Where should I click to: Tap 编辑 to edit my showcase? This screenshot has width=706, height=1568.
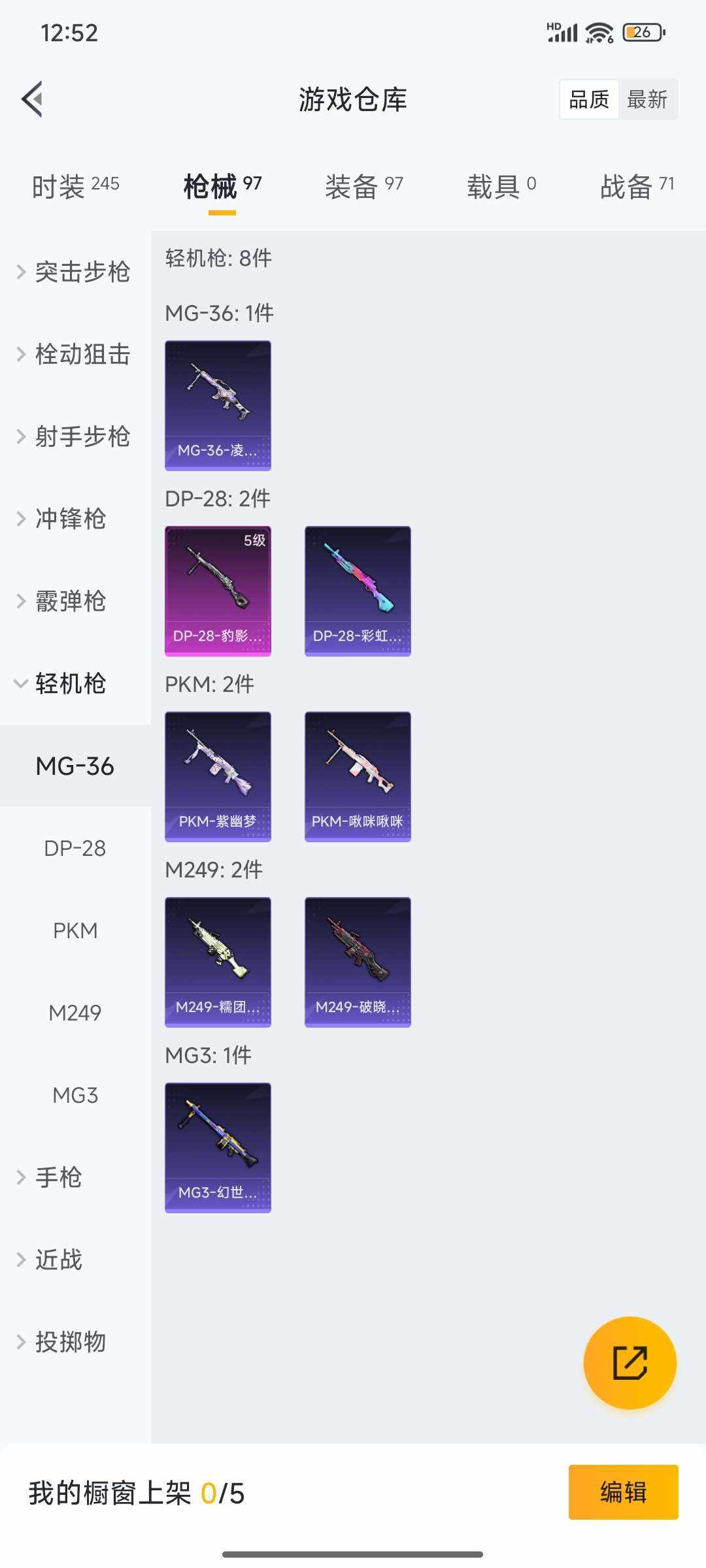click(x=623, y=1492)
